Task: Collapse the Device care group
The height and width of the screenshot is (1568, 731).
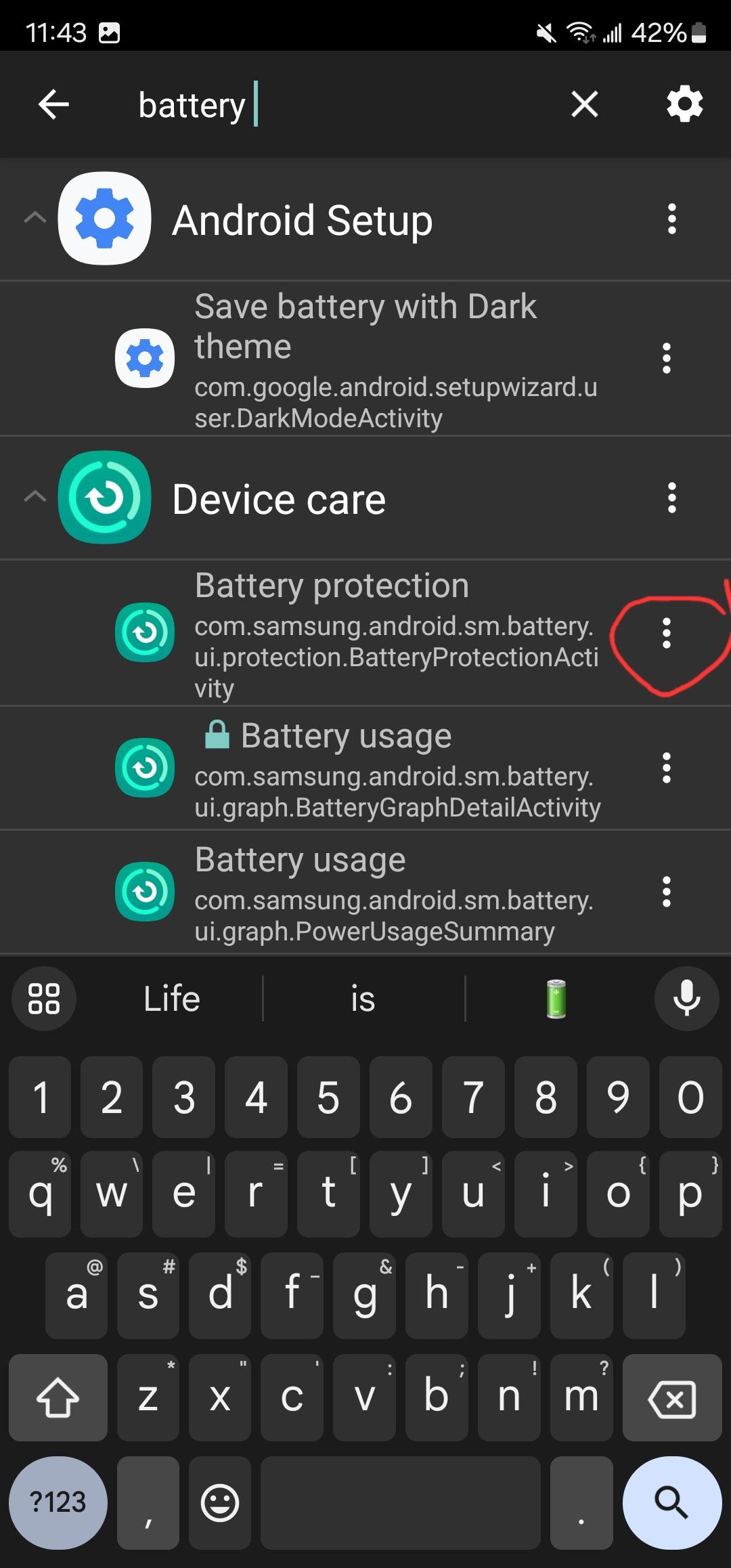Action: [35, 497]
